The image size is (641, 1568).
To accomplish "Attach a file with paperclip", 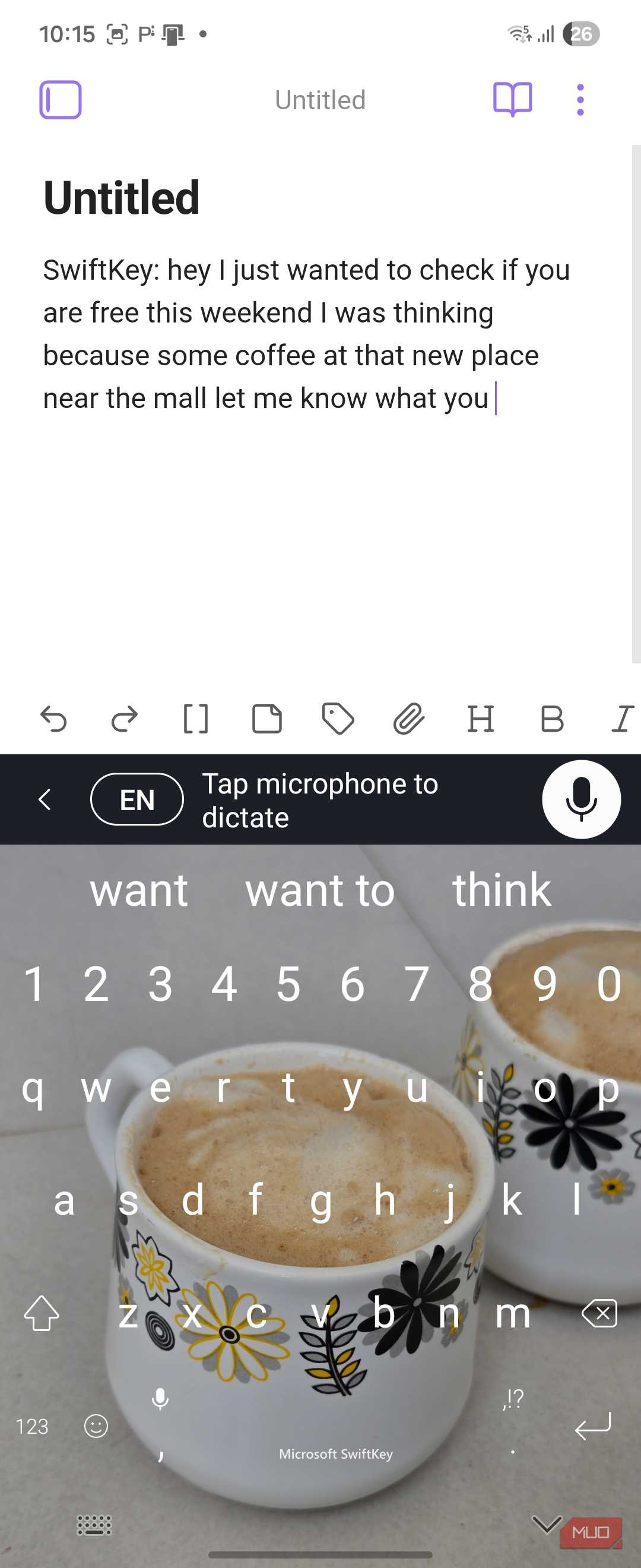I will tap(409, 719).
